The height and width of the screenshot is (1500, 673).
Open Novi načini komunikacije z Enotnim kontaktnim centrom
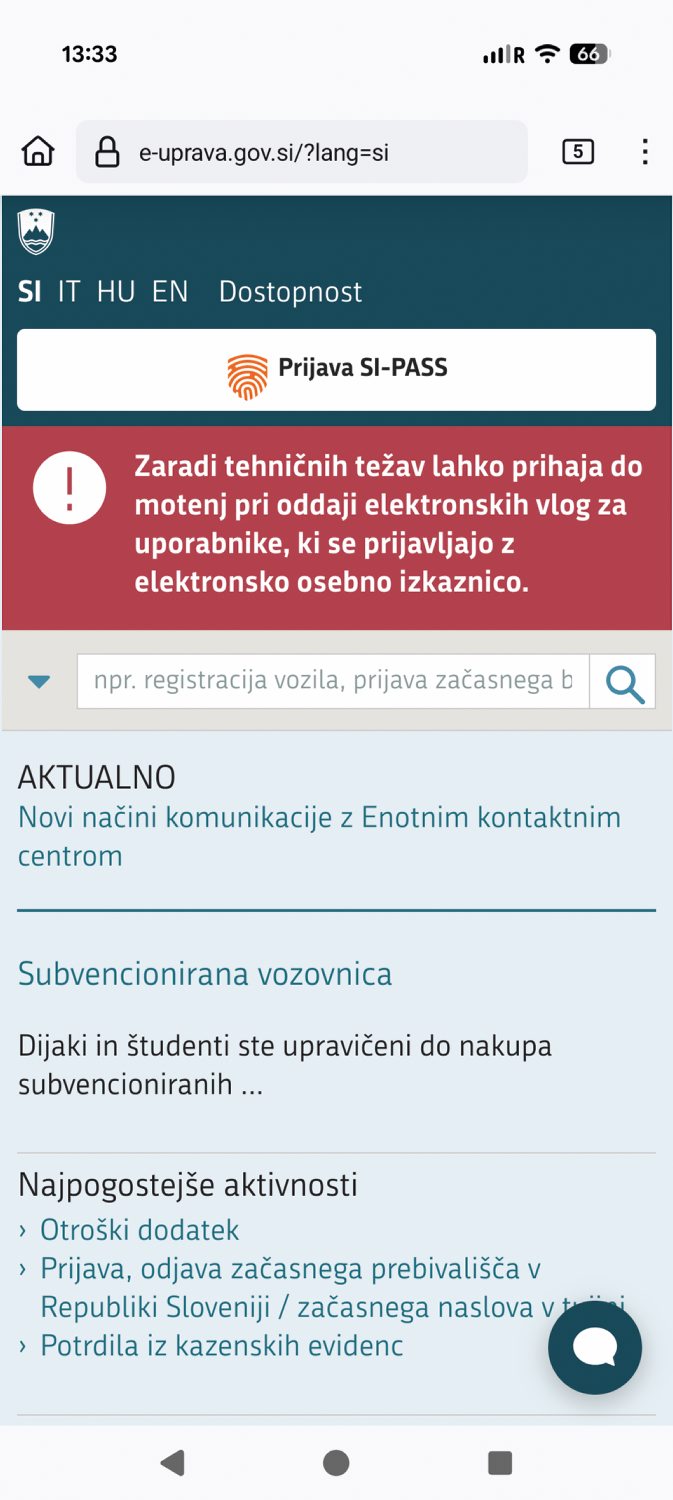point(319,836)
